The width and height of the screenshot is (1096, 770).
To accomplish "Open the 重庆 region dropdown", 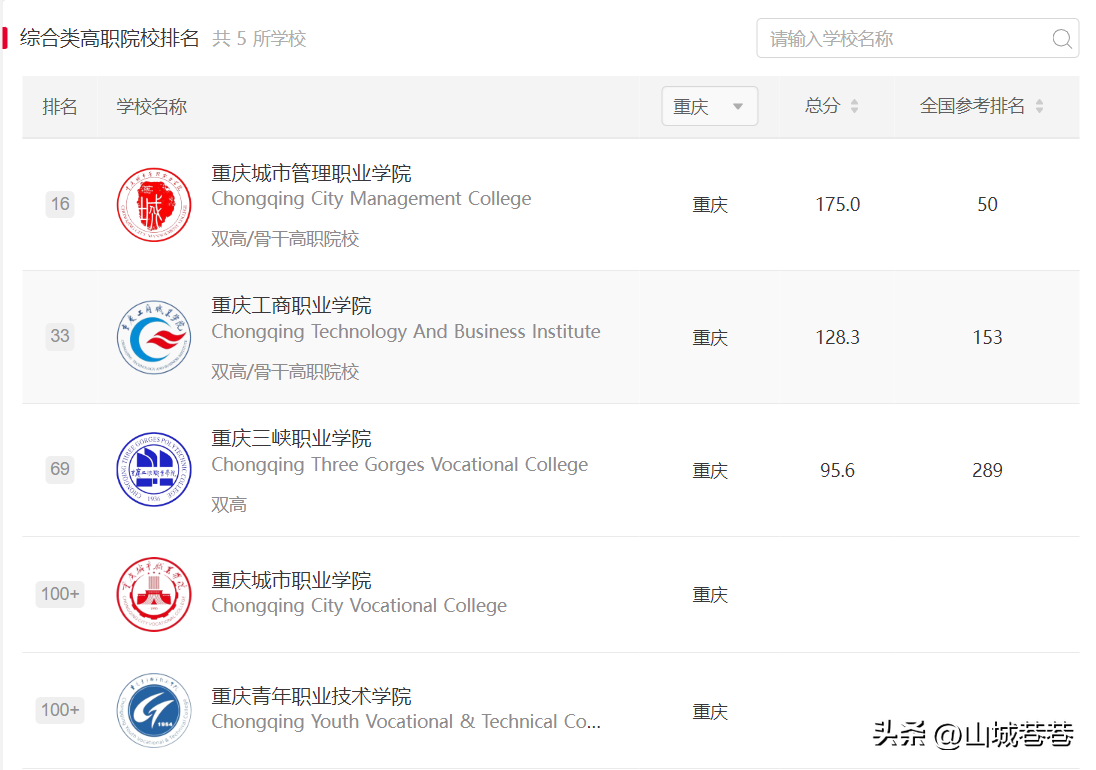I will [x=709, y=106].
